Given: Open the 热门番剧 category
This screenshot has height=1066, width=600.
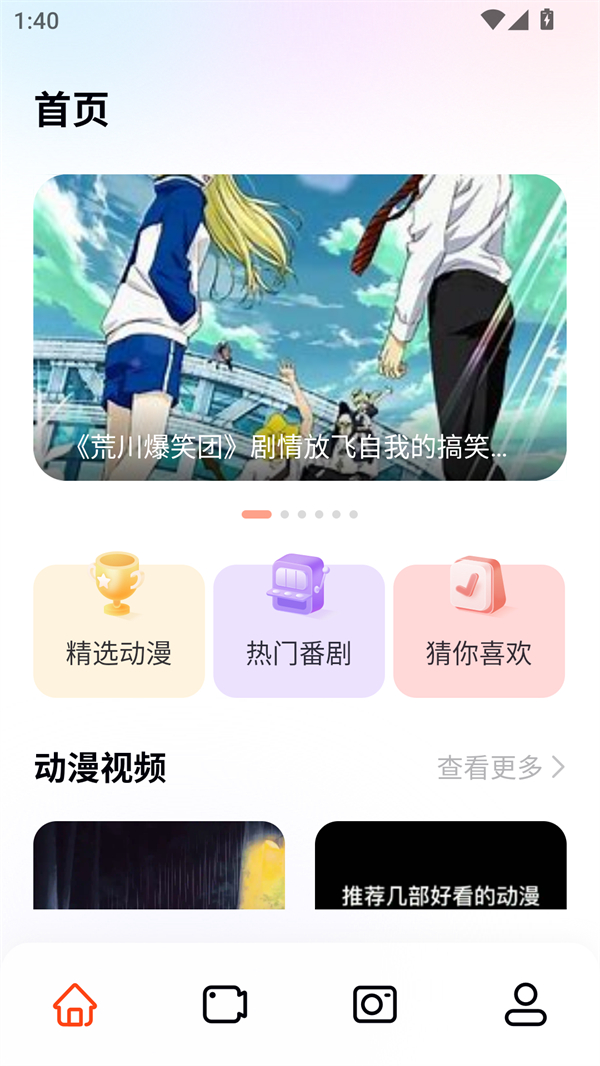Looking at the screenshot, I should 299,631.
